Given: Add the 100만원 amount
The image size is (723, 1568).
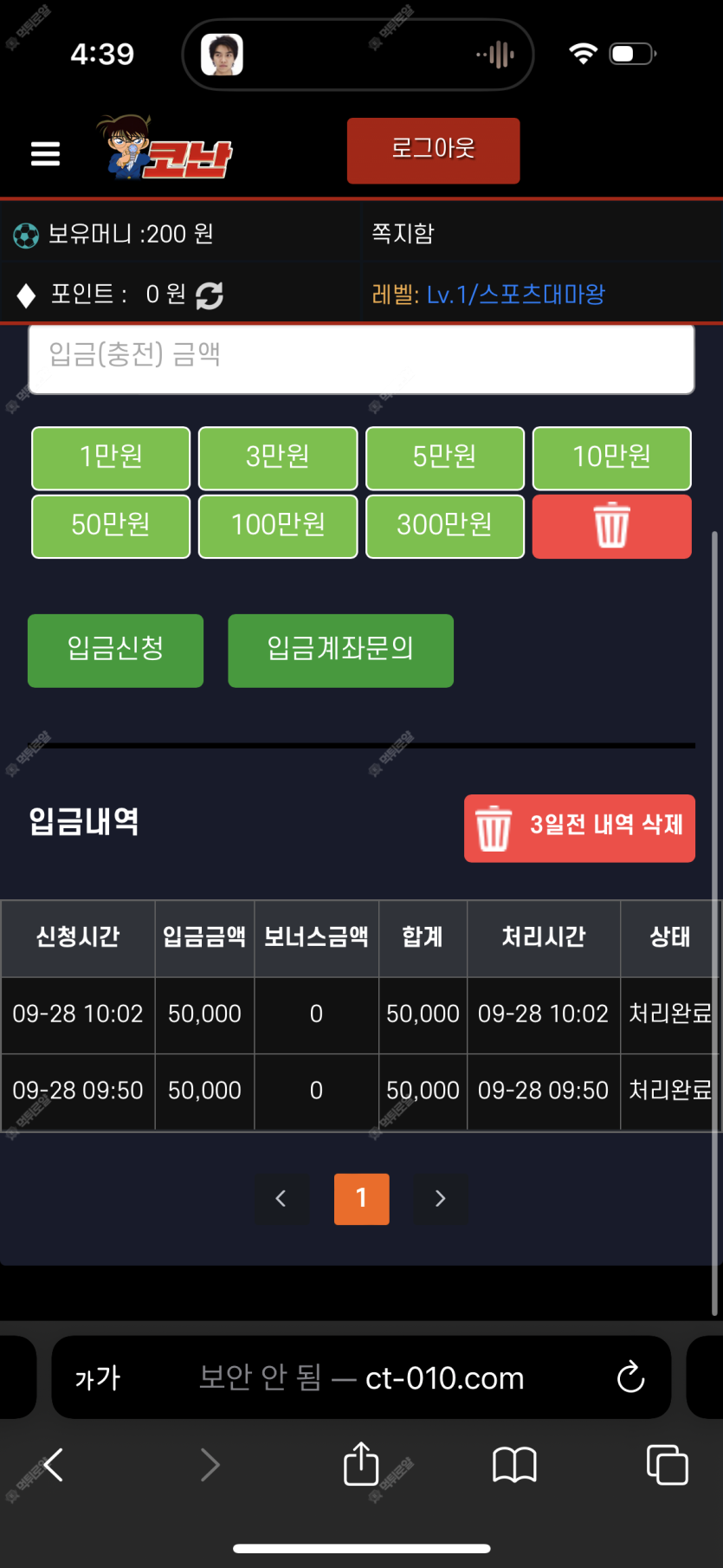Looking at the screenshot, I should 278,526.
